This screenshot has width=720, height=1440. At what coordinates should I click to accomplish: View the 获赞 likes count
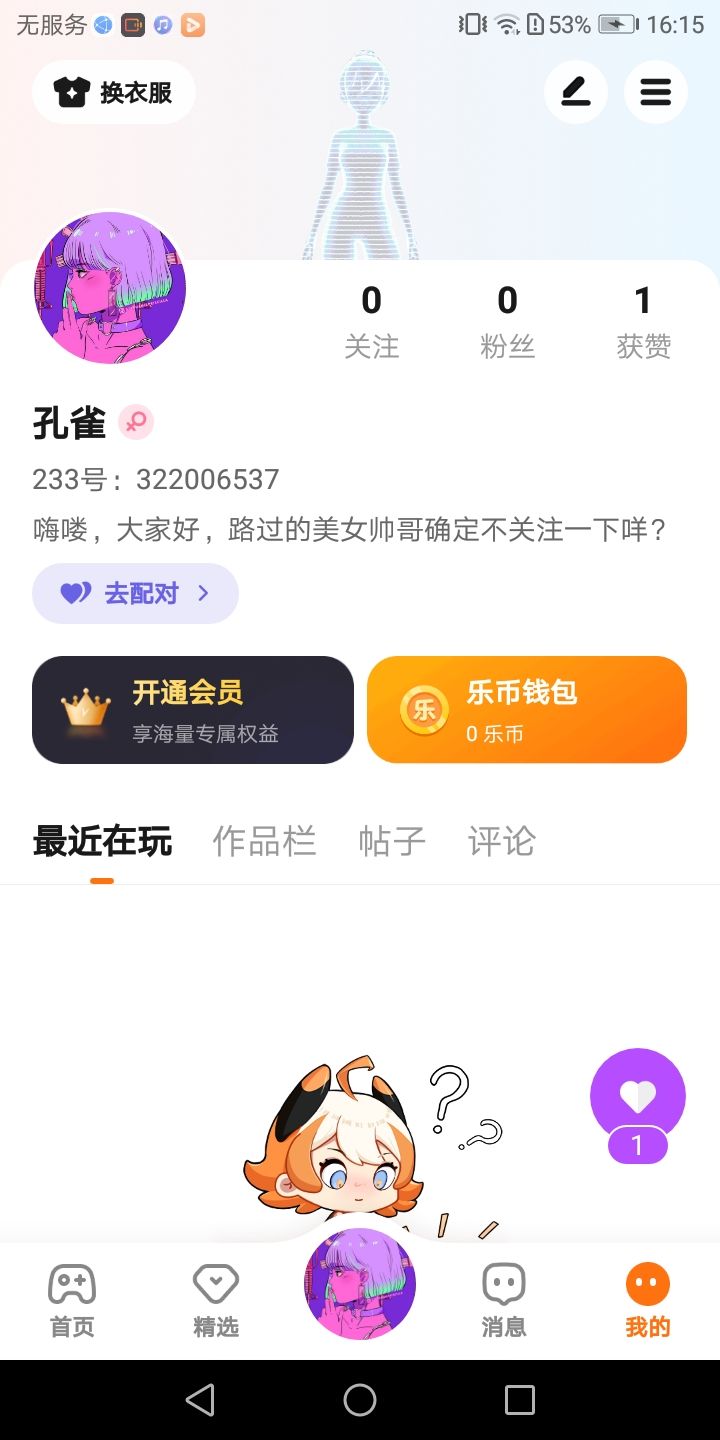[643, 320]
